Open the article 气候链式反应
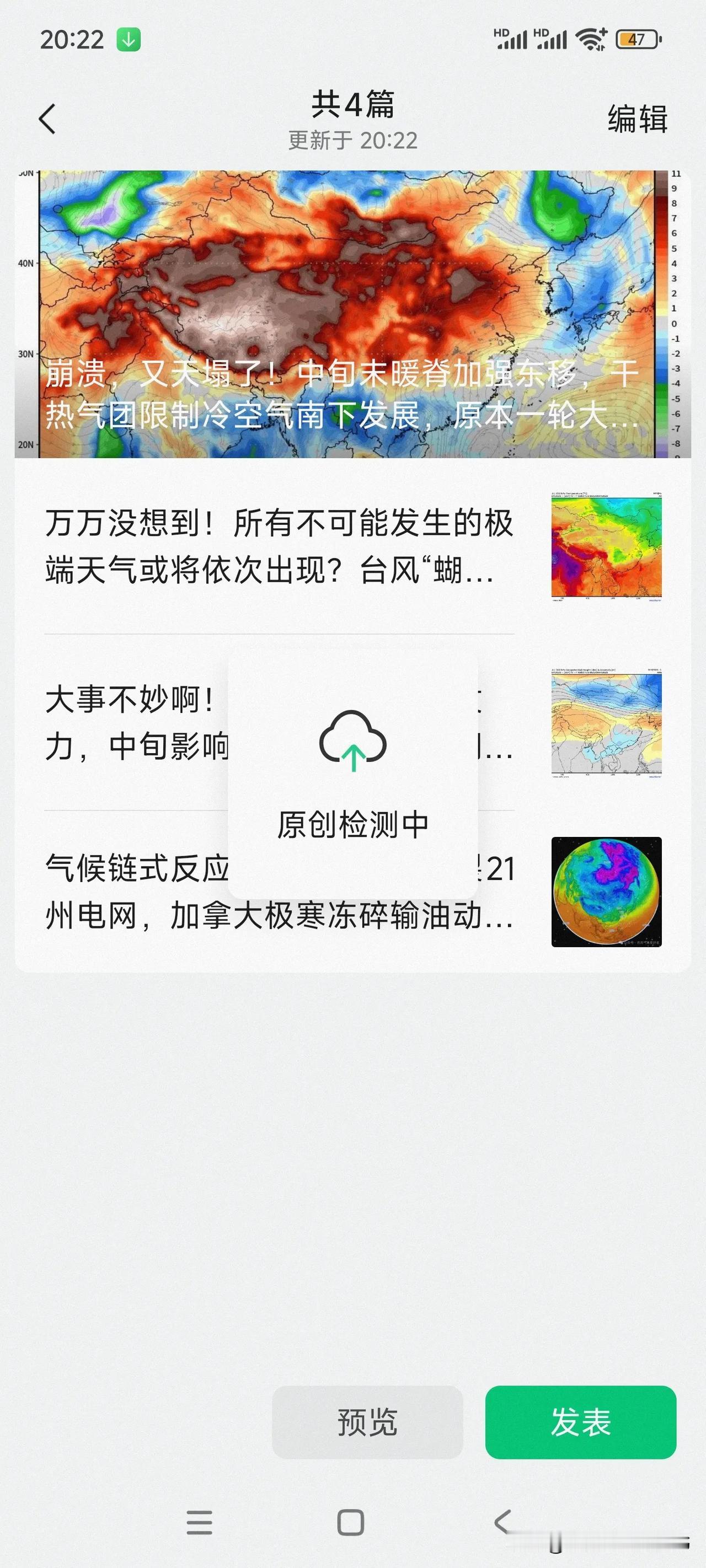 coord(352,891)
